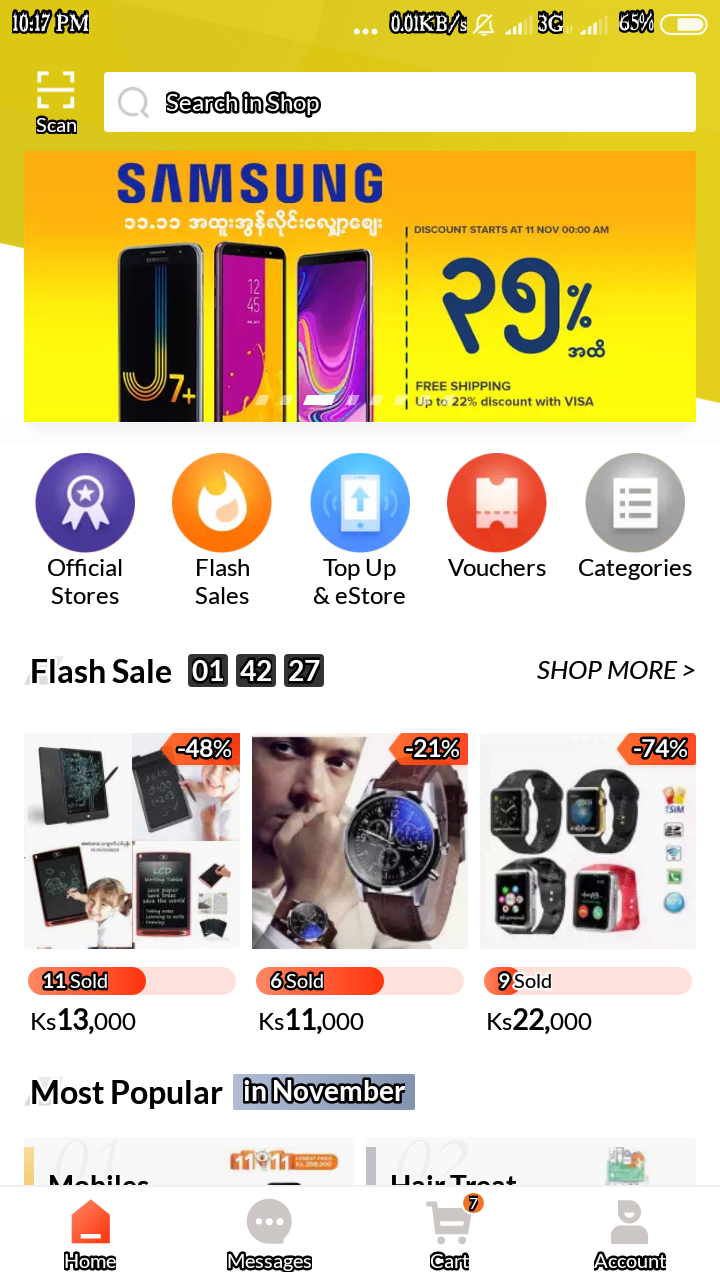The width and height of the screenshot is (720, 1280).
Task: Tap the Search in Shop field
Action: tap(400, 102)
